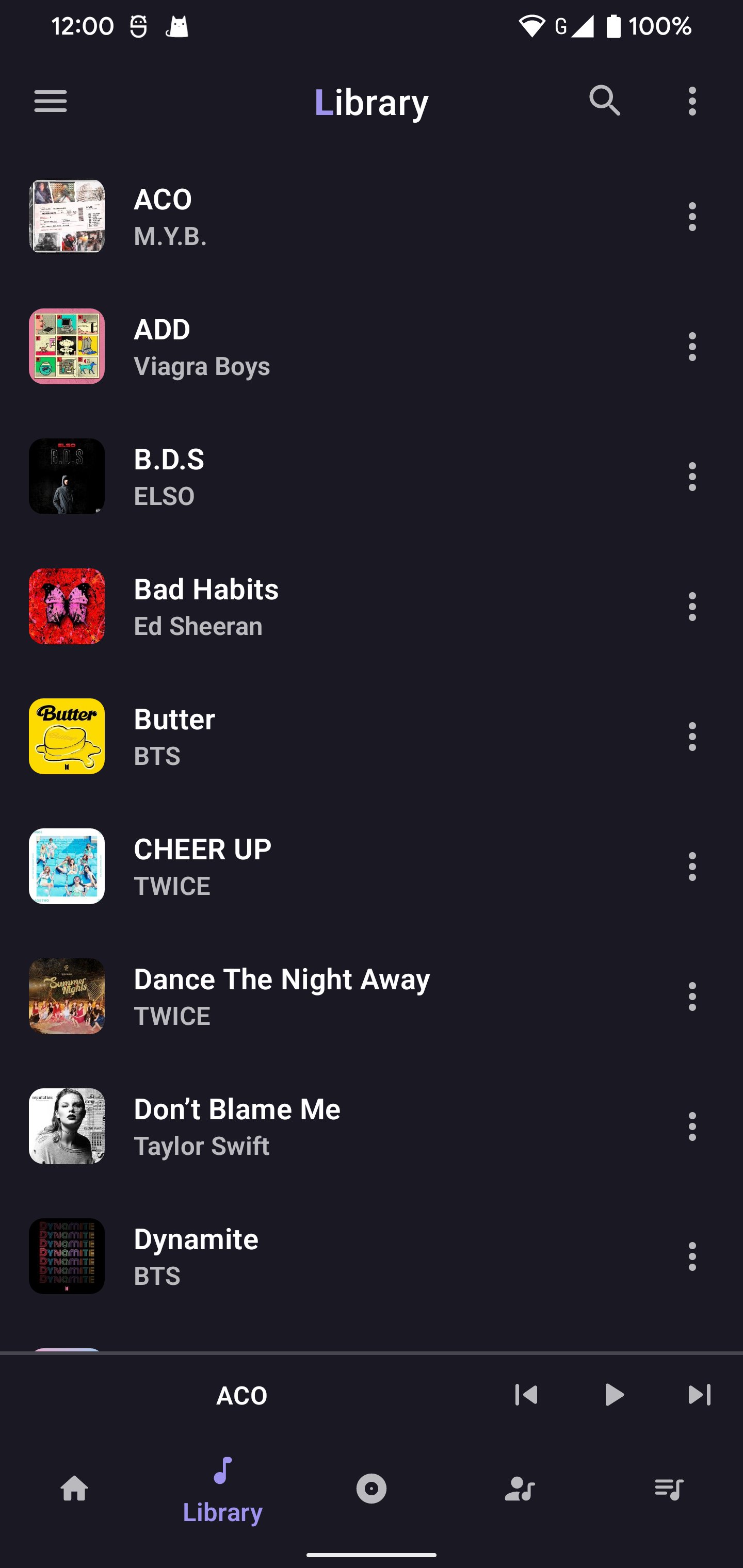The height and width of the screenshot is (1568, 743).
Task: Open the overflow menu in the top bar
Action: pyautogui.click(x=692, y=101)
